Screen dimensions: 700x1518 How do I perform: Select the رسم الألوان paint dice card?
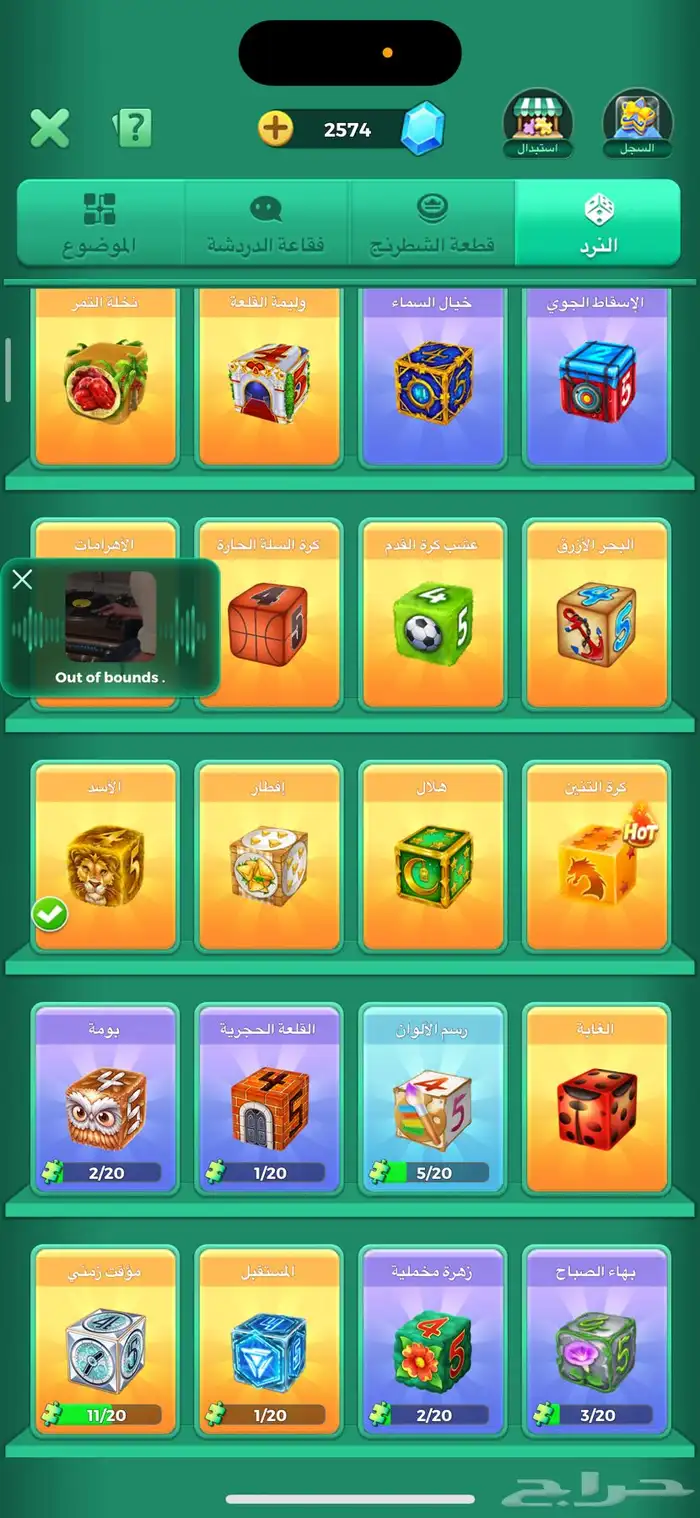(433, 1098)
